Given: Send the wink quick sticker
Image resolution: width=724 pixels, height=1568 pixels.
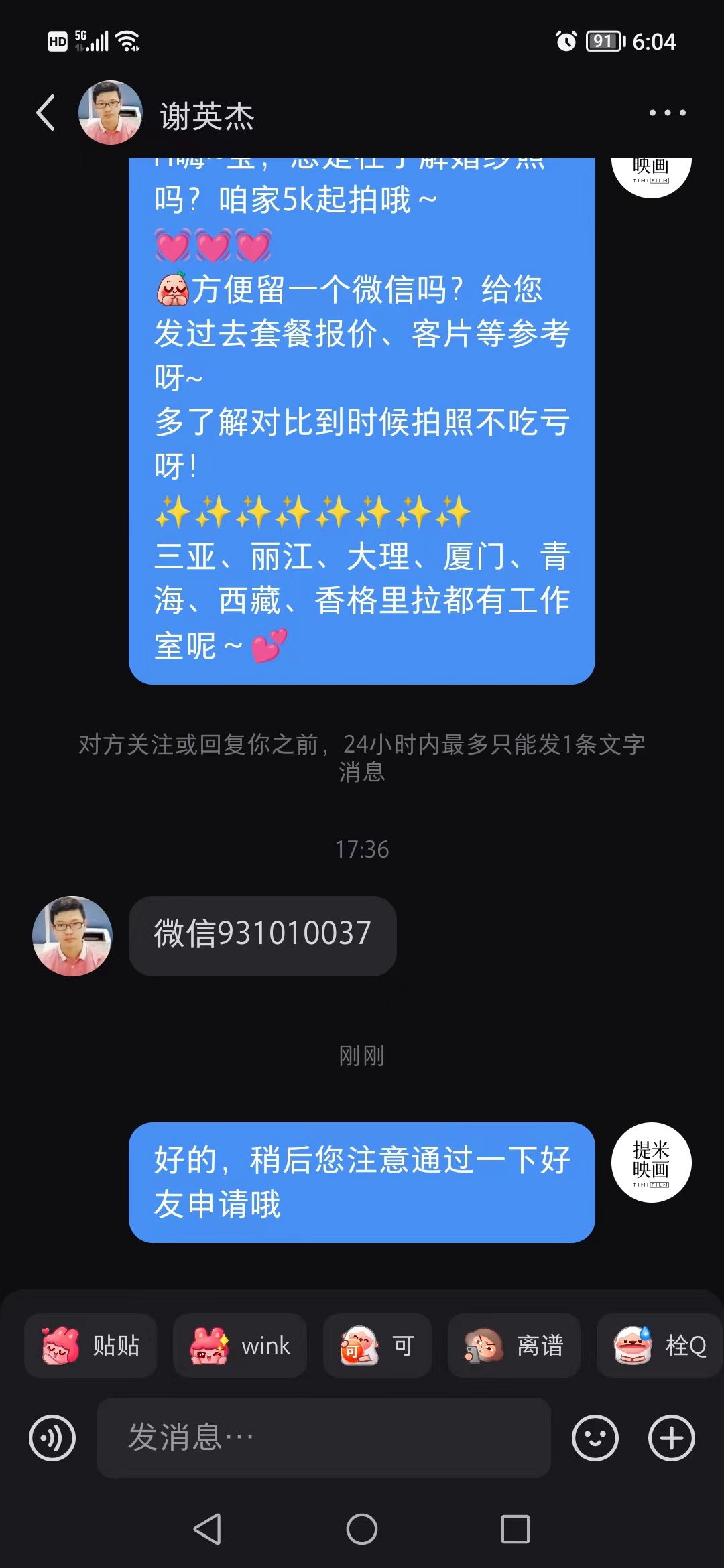Looking at the screenshot, I should click(240, 1346).
